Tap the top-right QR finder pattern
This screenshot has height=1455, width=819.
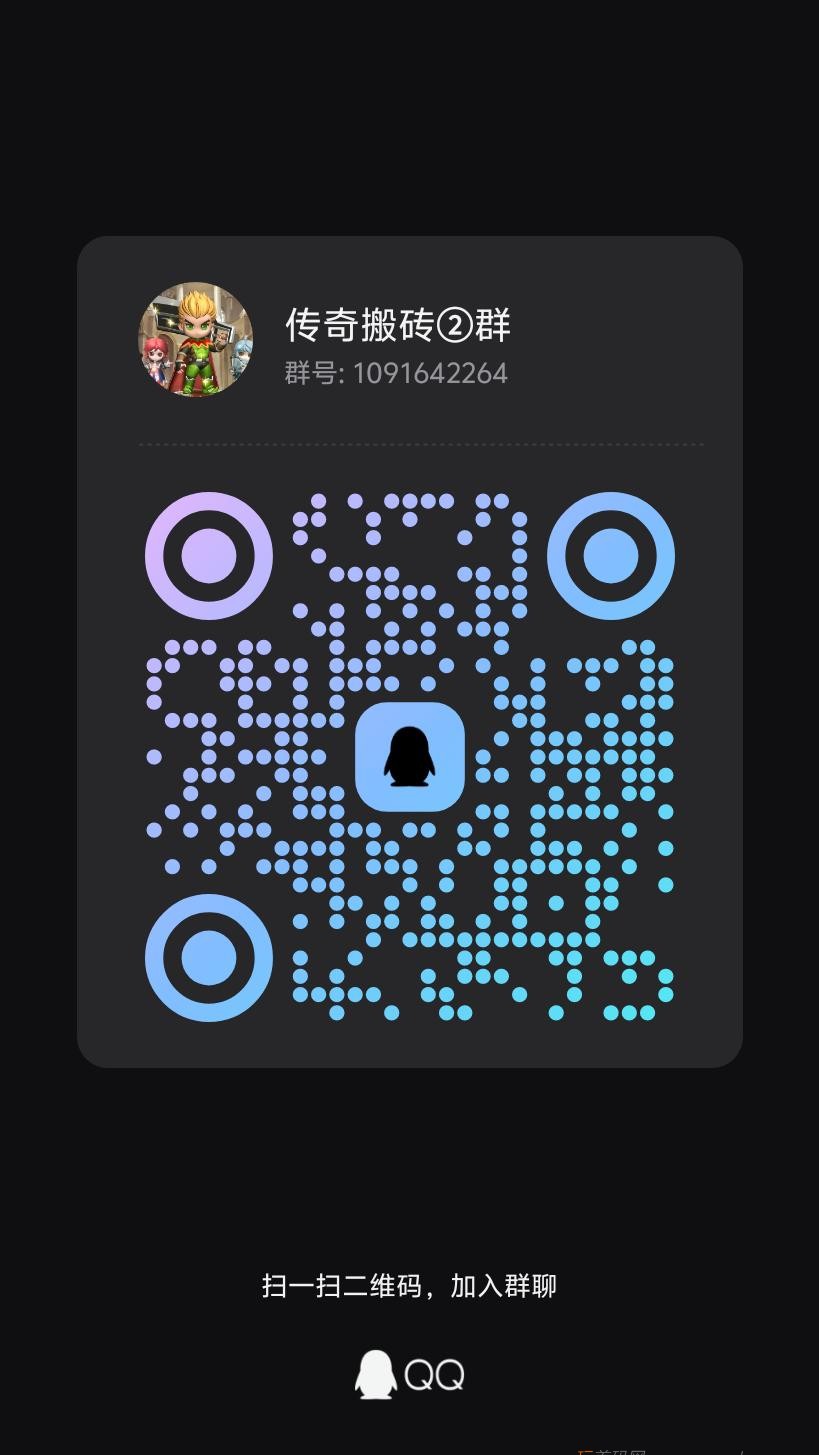point(611,555)
